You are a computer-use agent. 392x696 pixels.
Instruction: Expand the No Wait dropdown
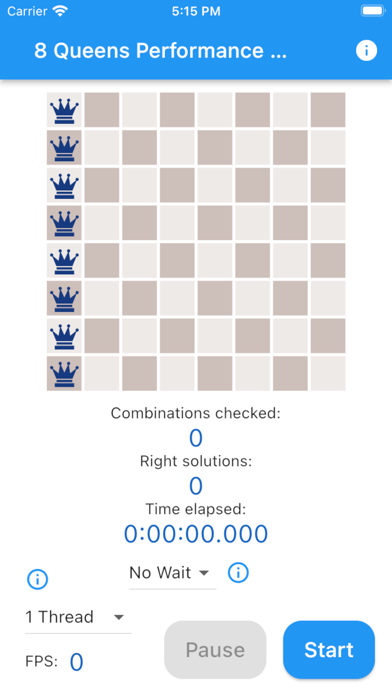pos(172,573)
